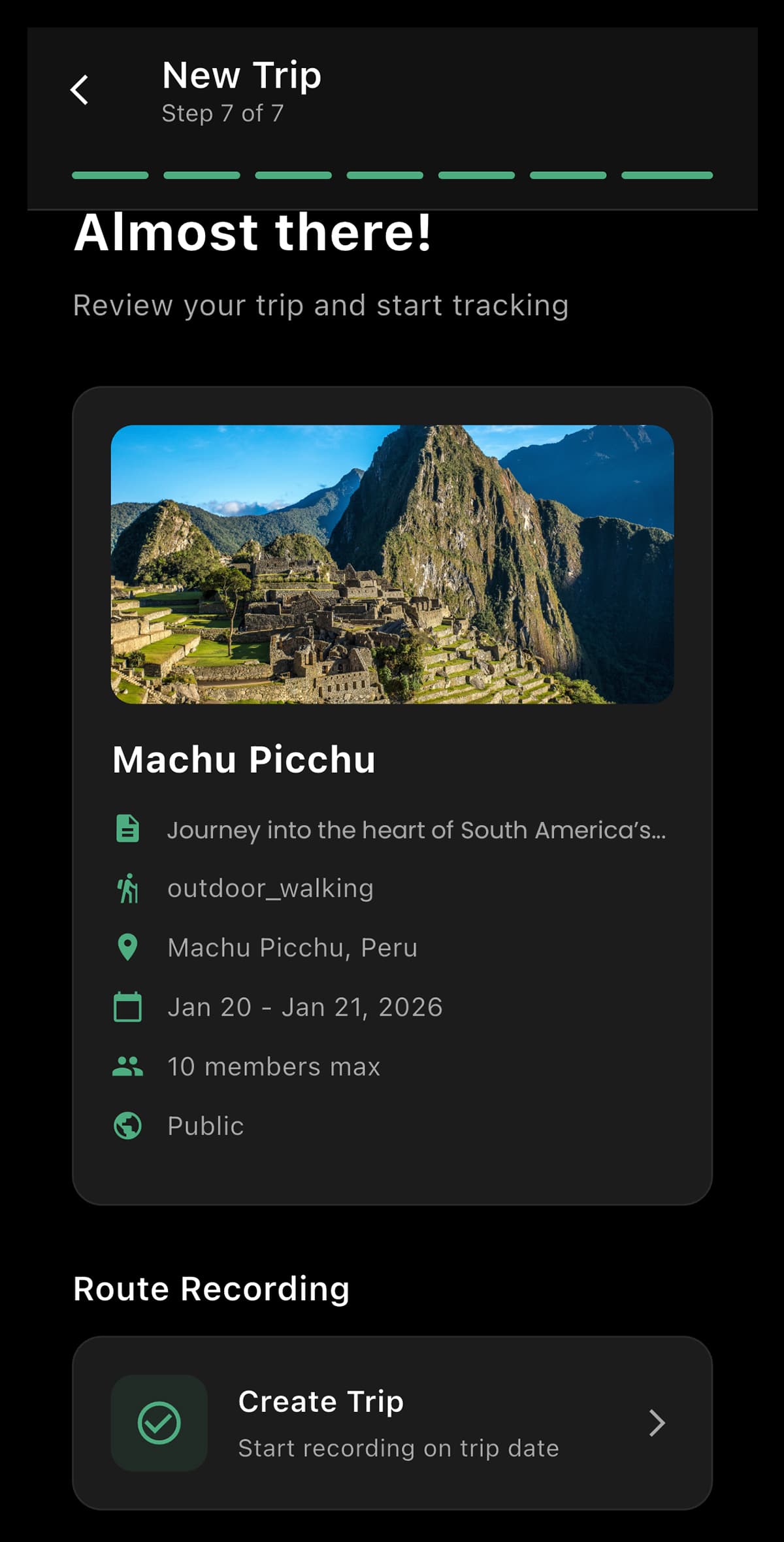
Task: Tap the outdoor_walking hiker icon
Action: [129, 888]
